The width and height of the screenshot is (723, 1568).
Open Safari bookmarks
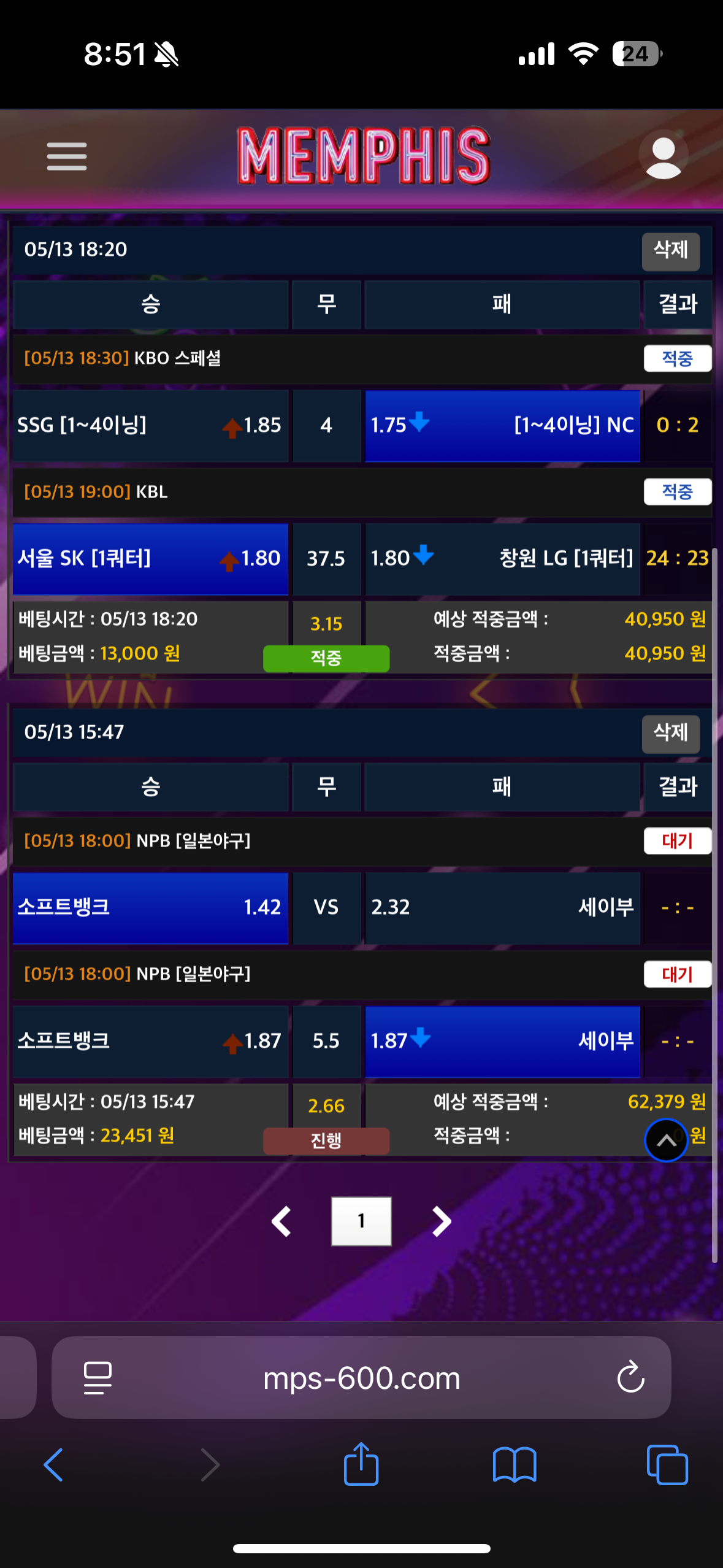515,1465
